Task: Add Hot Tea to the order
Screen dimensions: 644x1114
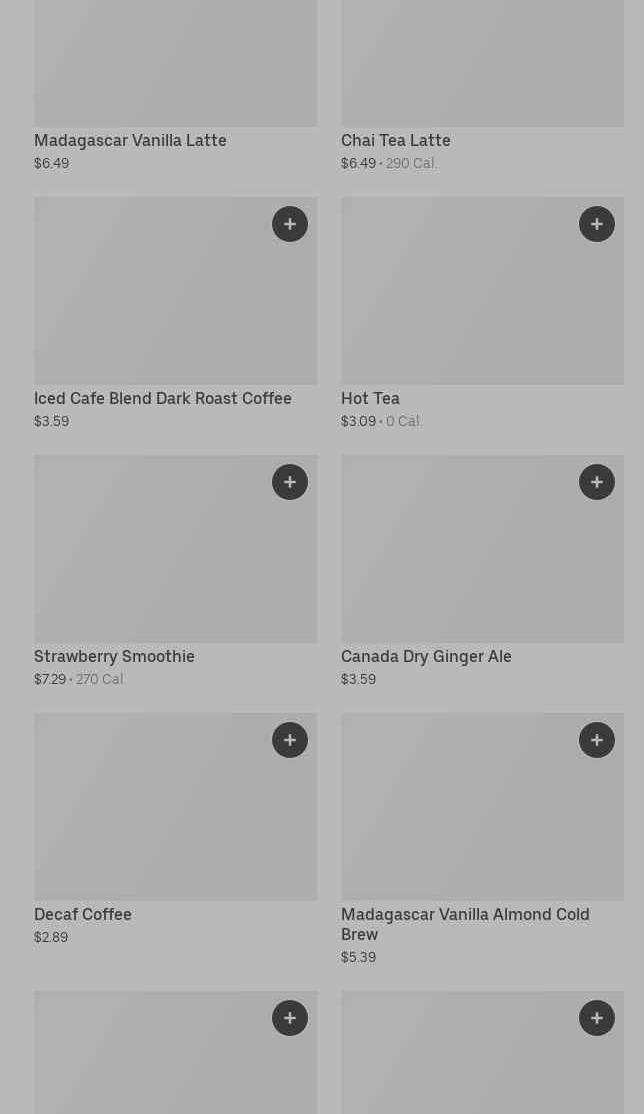Action: coord(597,224)
